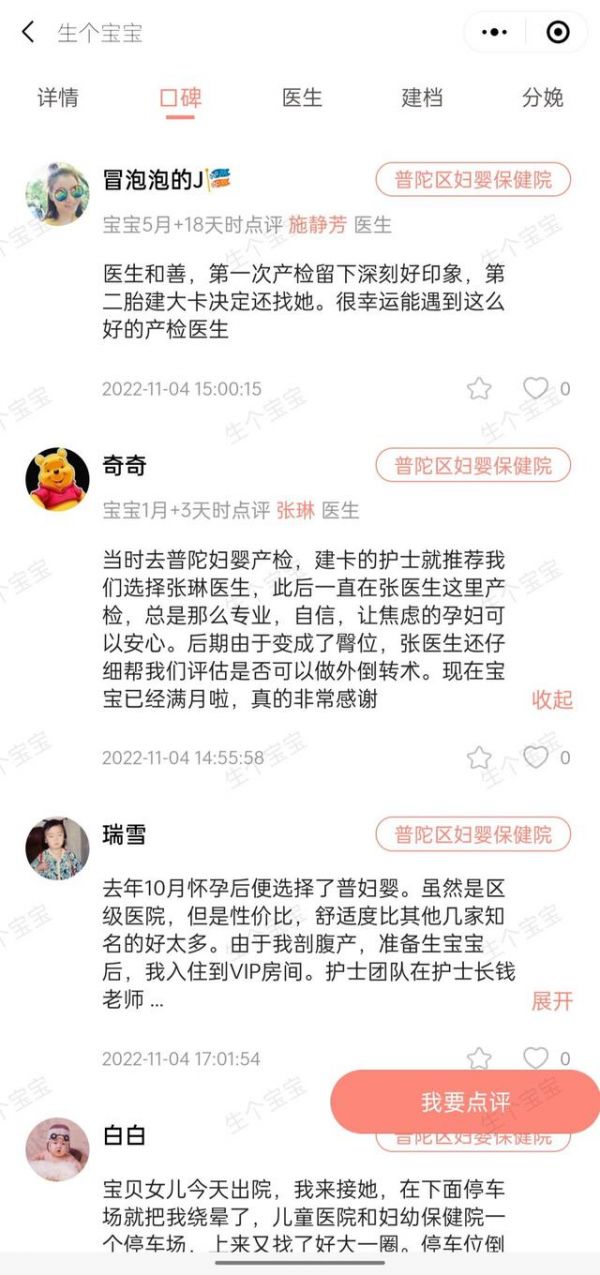Switch to the 医生 tab
Image resolution: width=600 pixels, height=1275 pixels.
coord(302,97)
